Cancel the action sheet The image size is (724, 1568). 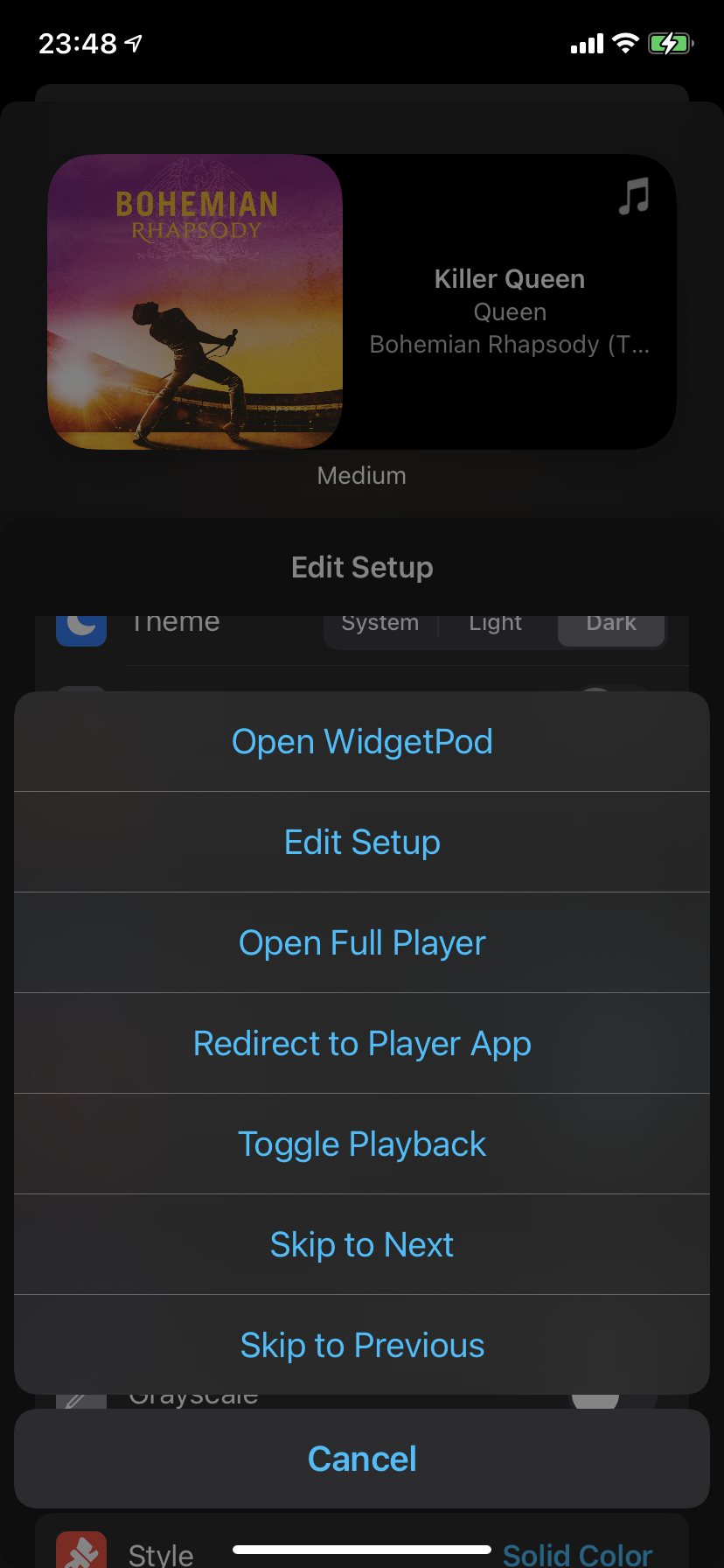pyautogui.click(x=362, y=1459)
